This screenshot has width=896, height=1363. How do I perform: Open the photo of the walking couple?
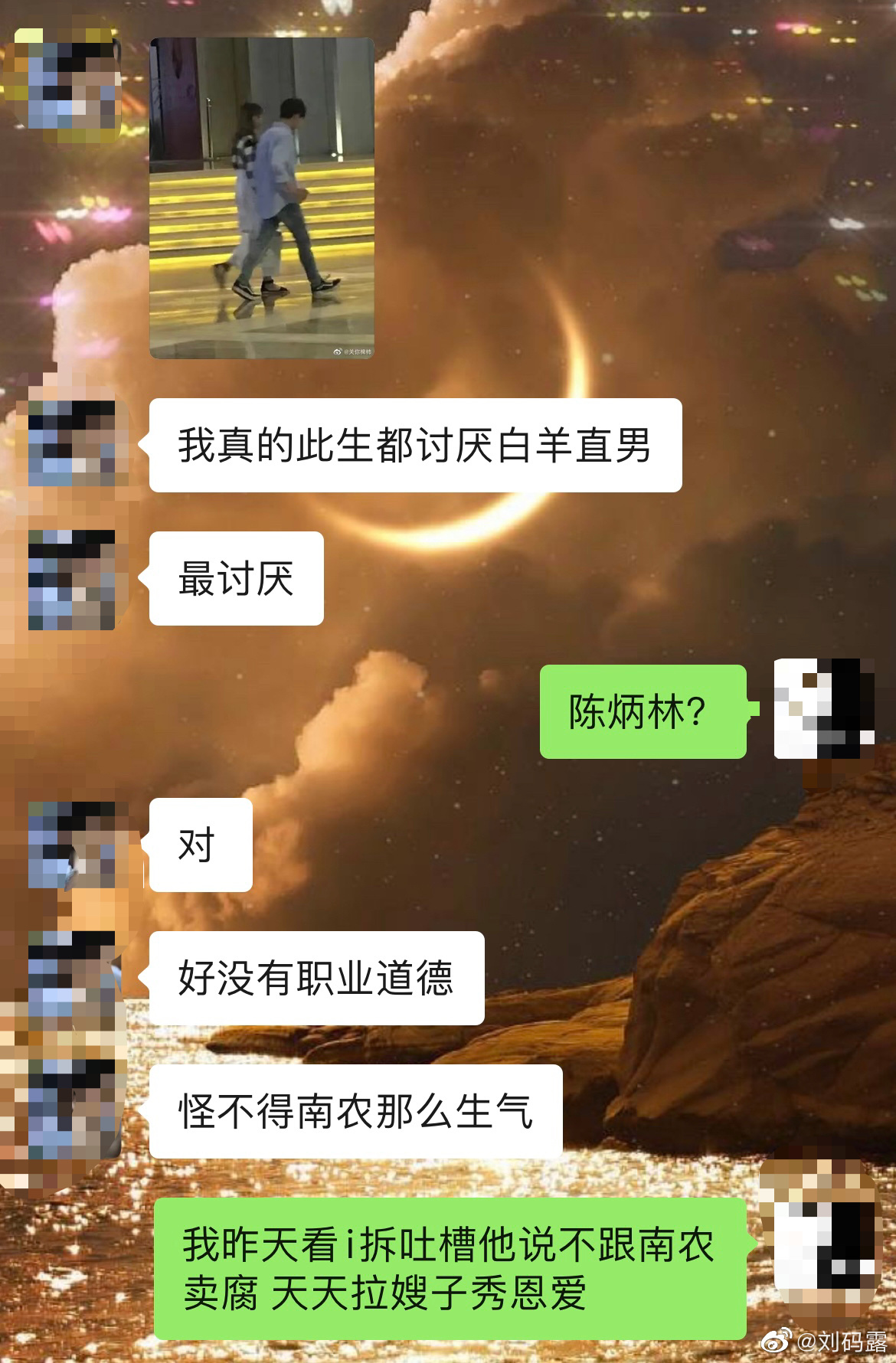pyautogui.click(x=262, y=198)
